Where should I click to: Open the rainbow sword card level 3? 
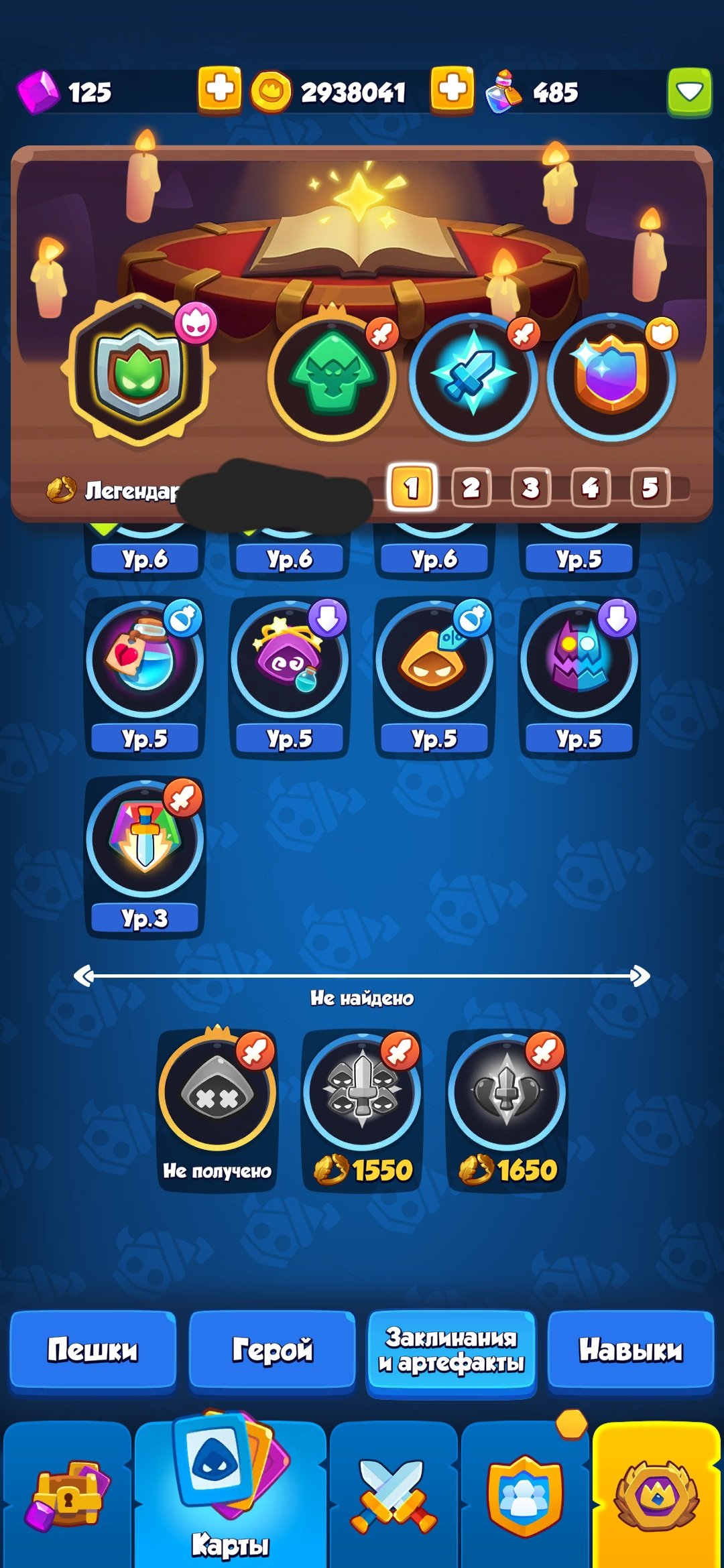tap(145, 840)
